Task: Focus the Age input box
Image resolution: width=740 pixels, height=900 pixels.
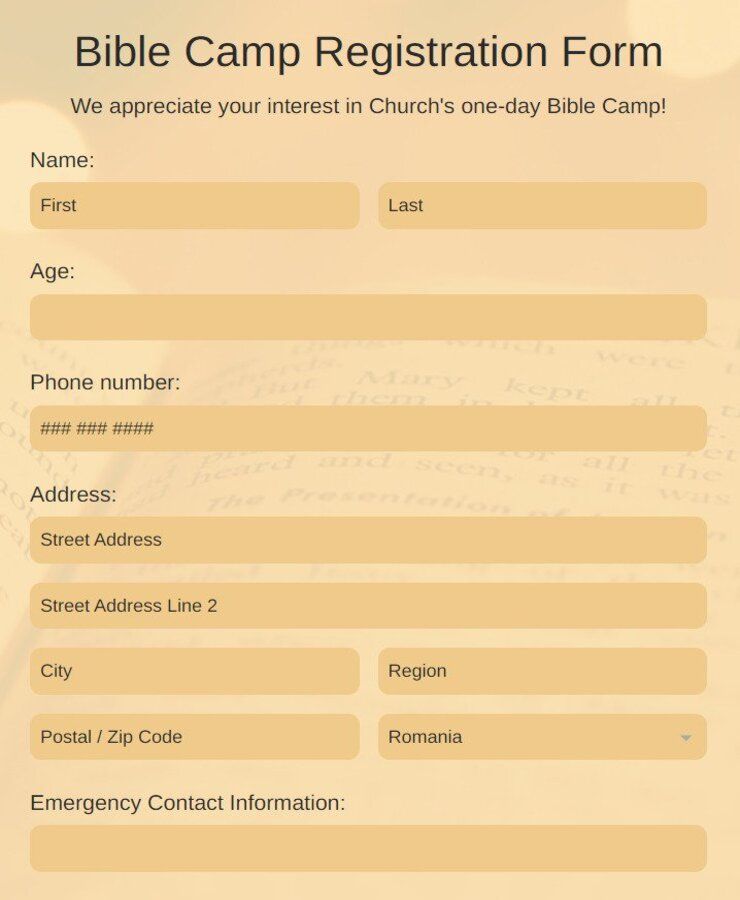Action: 368,317
